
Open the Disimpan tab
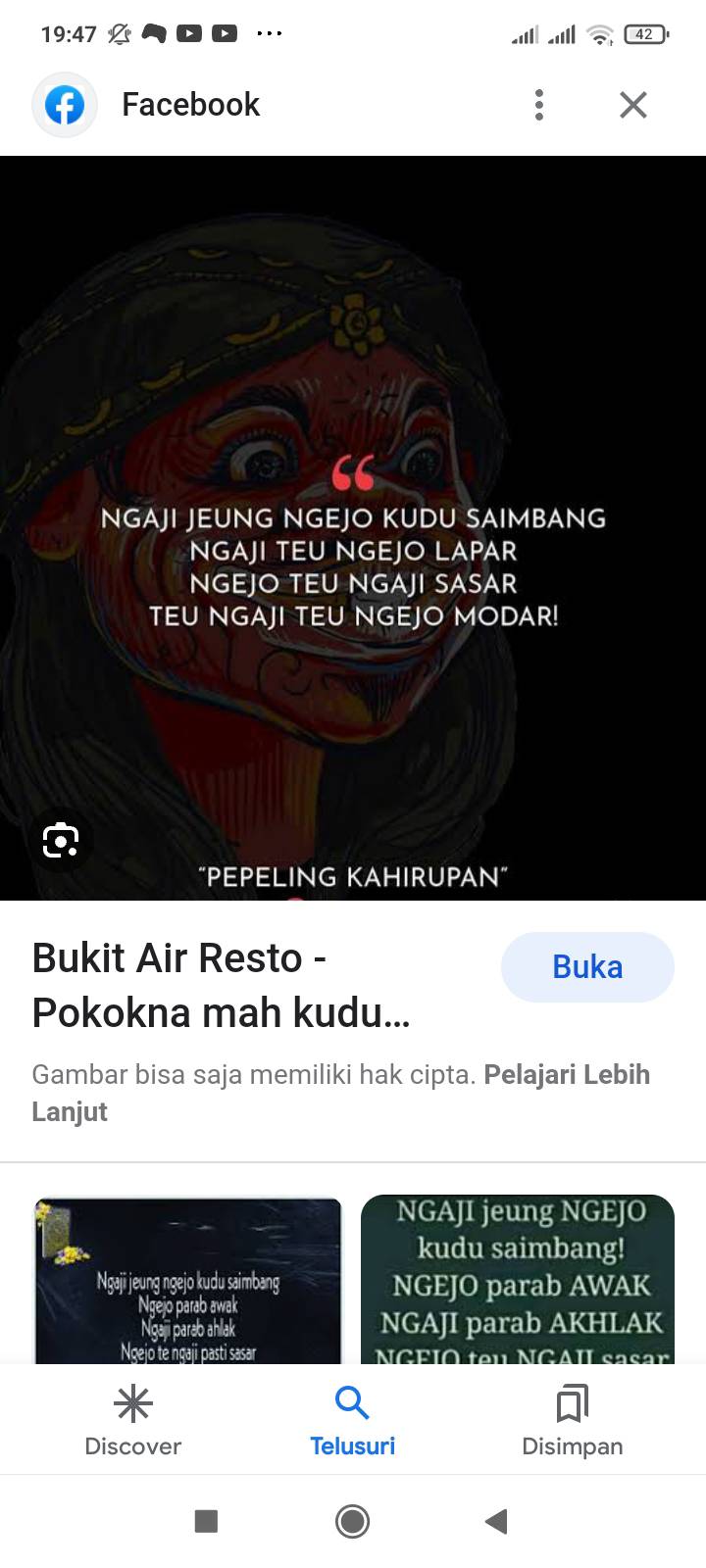[573, 1422]
